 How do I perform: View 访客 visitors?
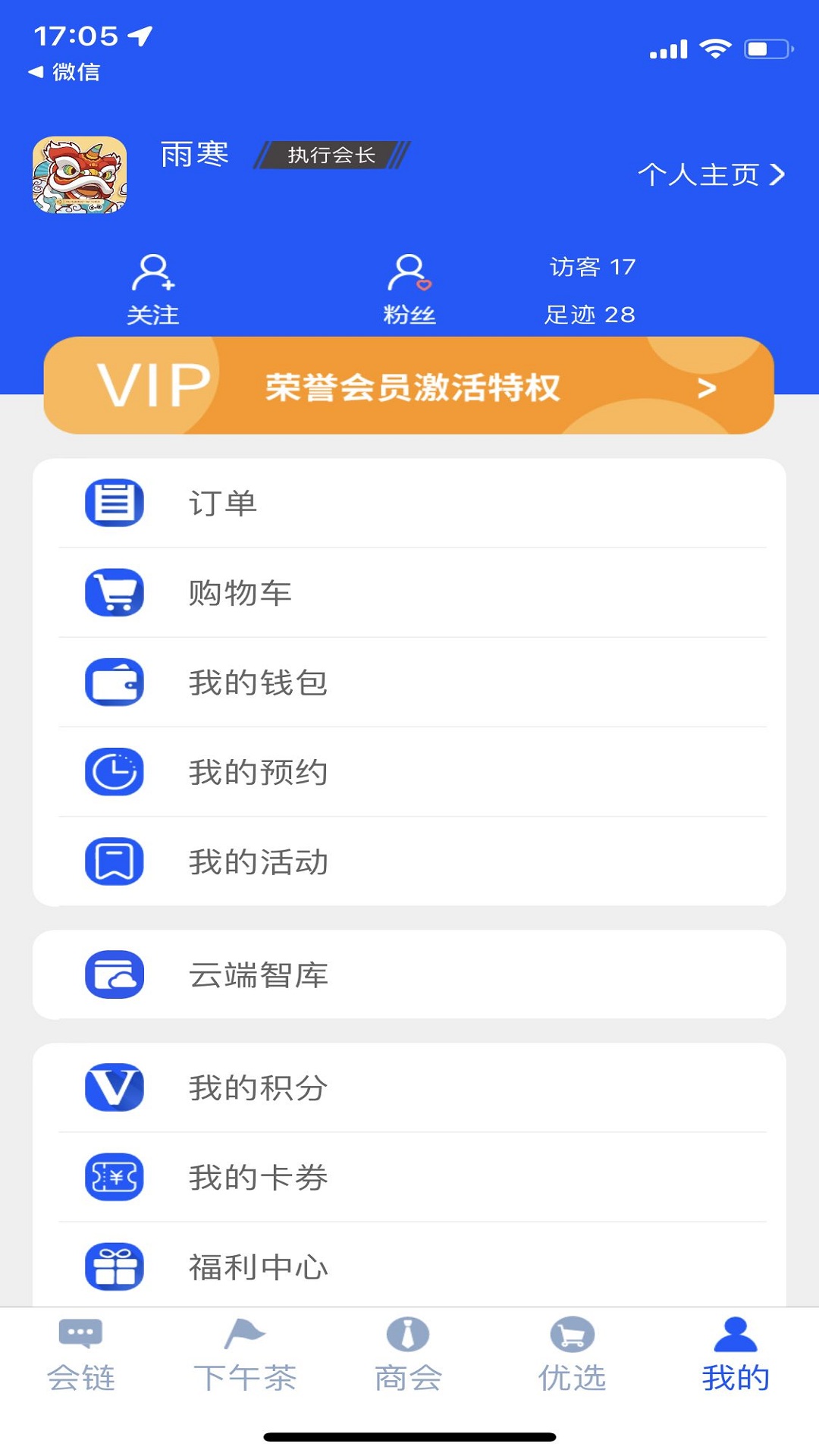tap(591, 267)
